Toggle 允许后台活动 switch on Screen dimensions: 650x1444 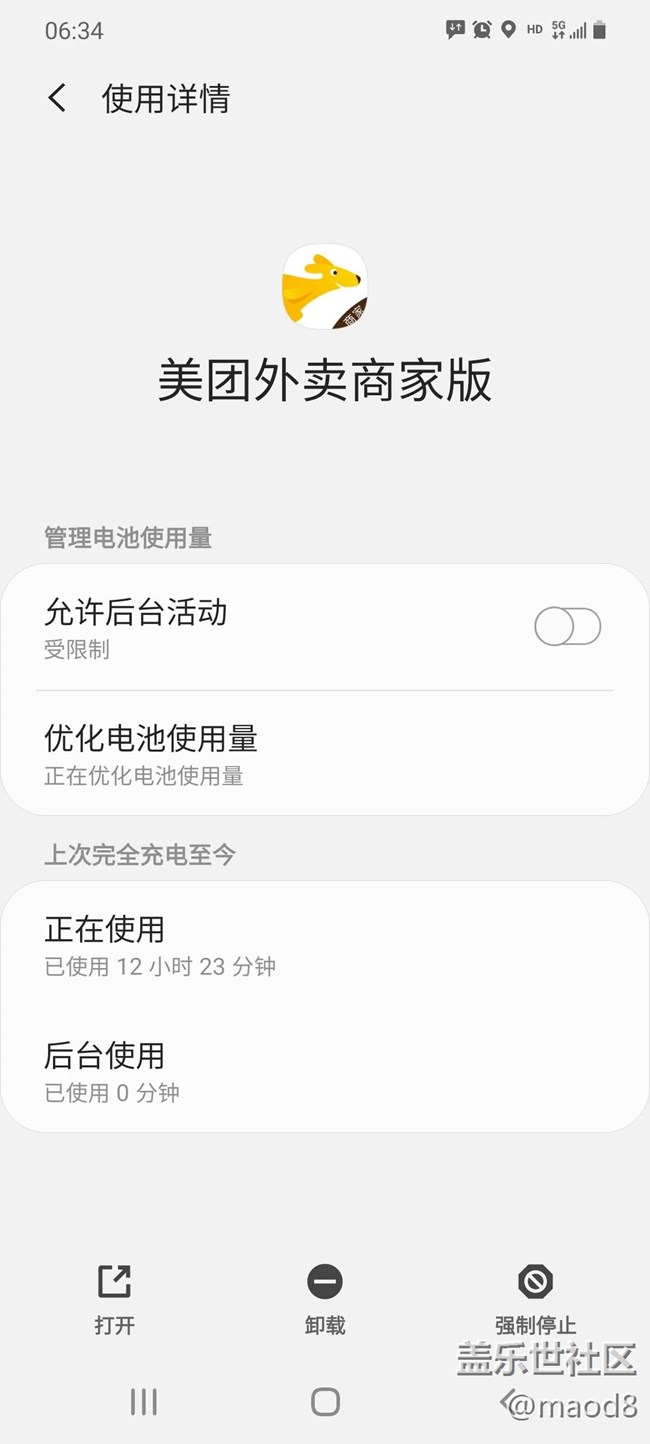point(567,627)
